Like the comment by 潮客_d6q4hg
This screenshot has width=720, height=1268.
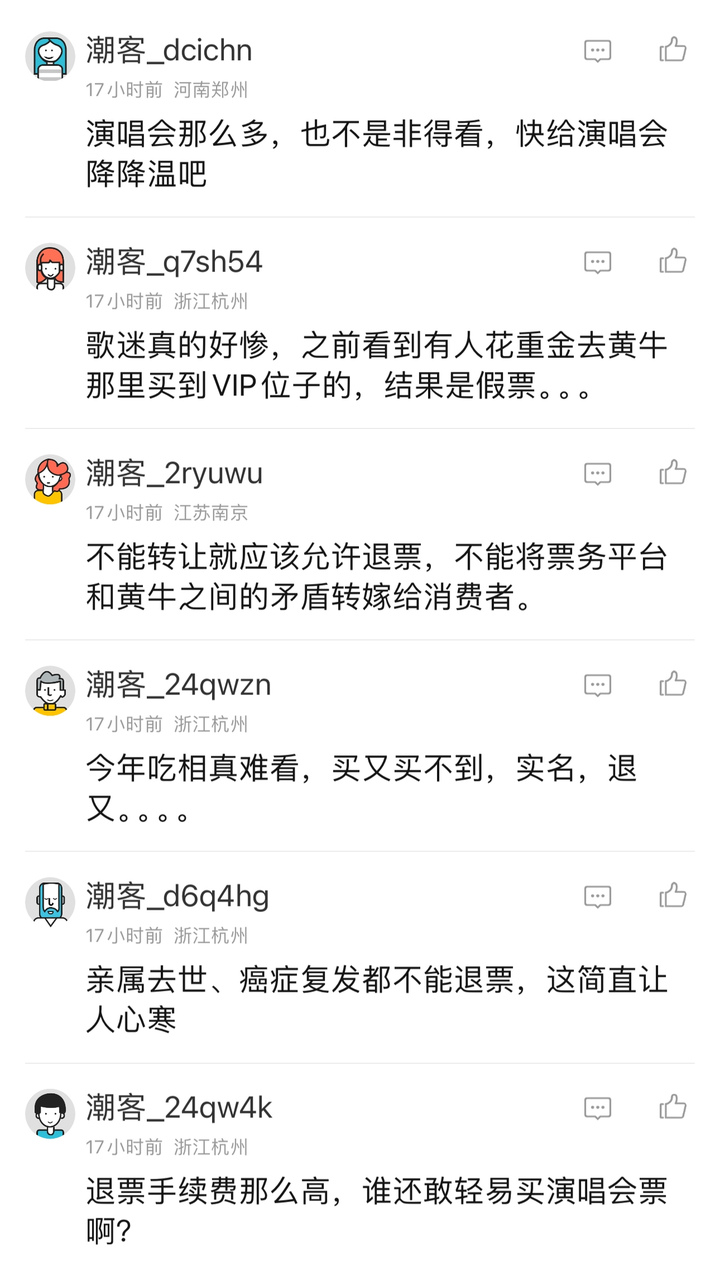click(x=673, y=896)
